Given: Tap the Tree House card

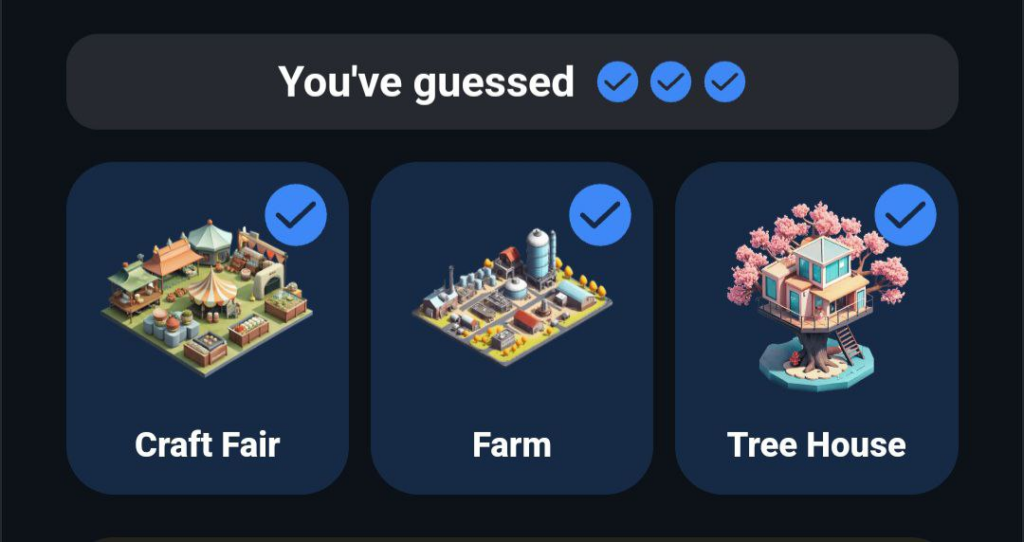Looking at the screenshot, I should pos(816,328).
